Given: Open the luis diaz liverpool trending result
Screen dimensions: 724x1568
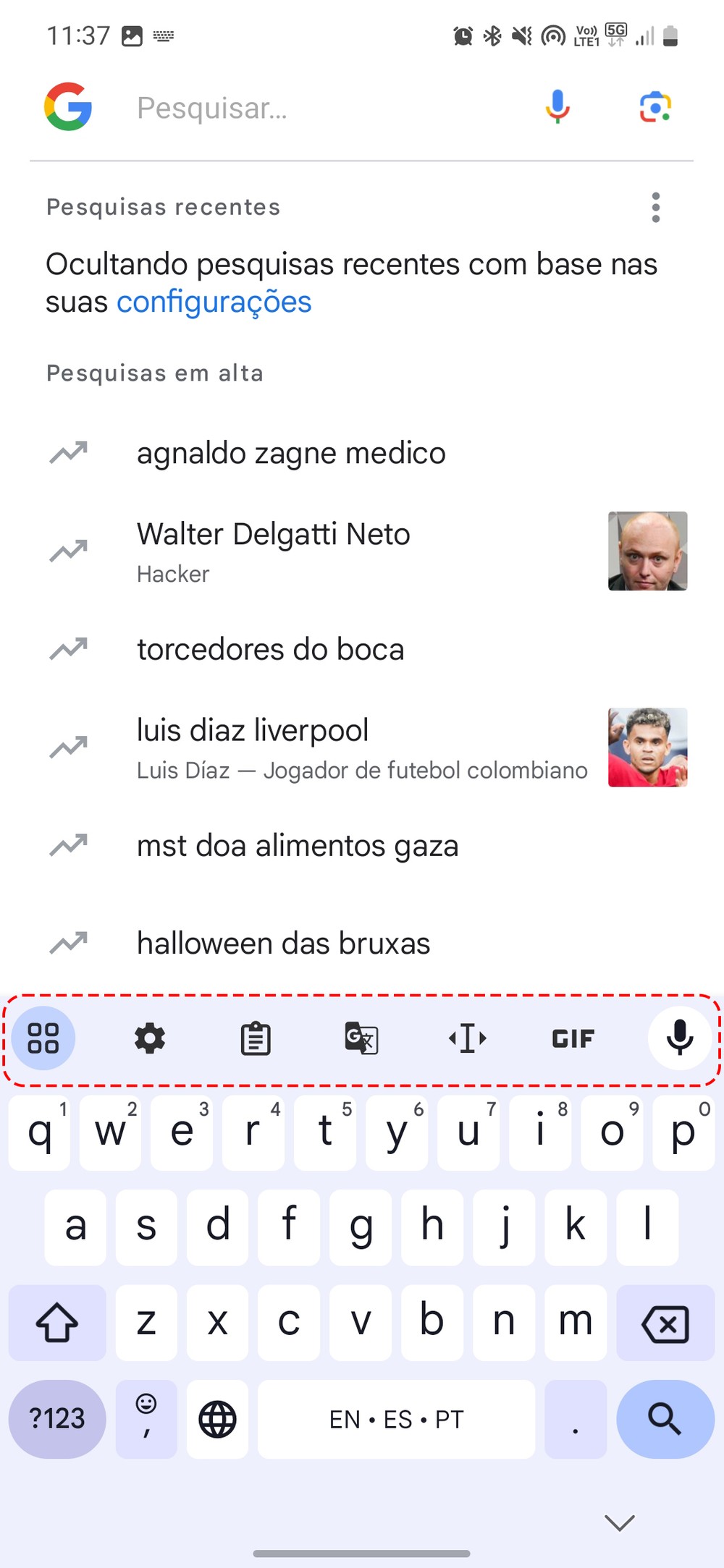Looking at the screenshot, I should coord(253,731).
